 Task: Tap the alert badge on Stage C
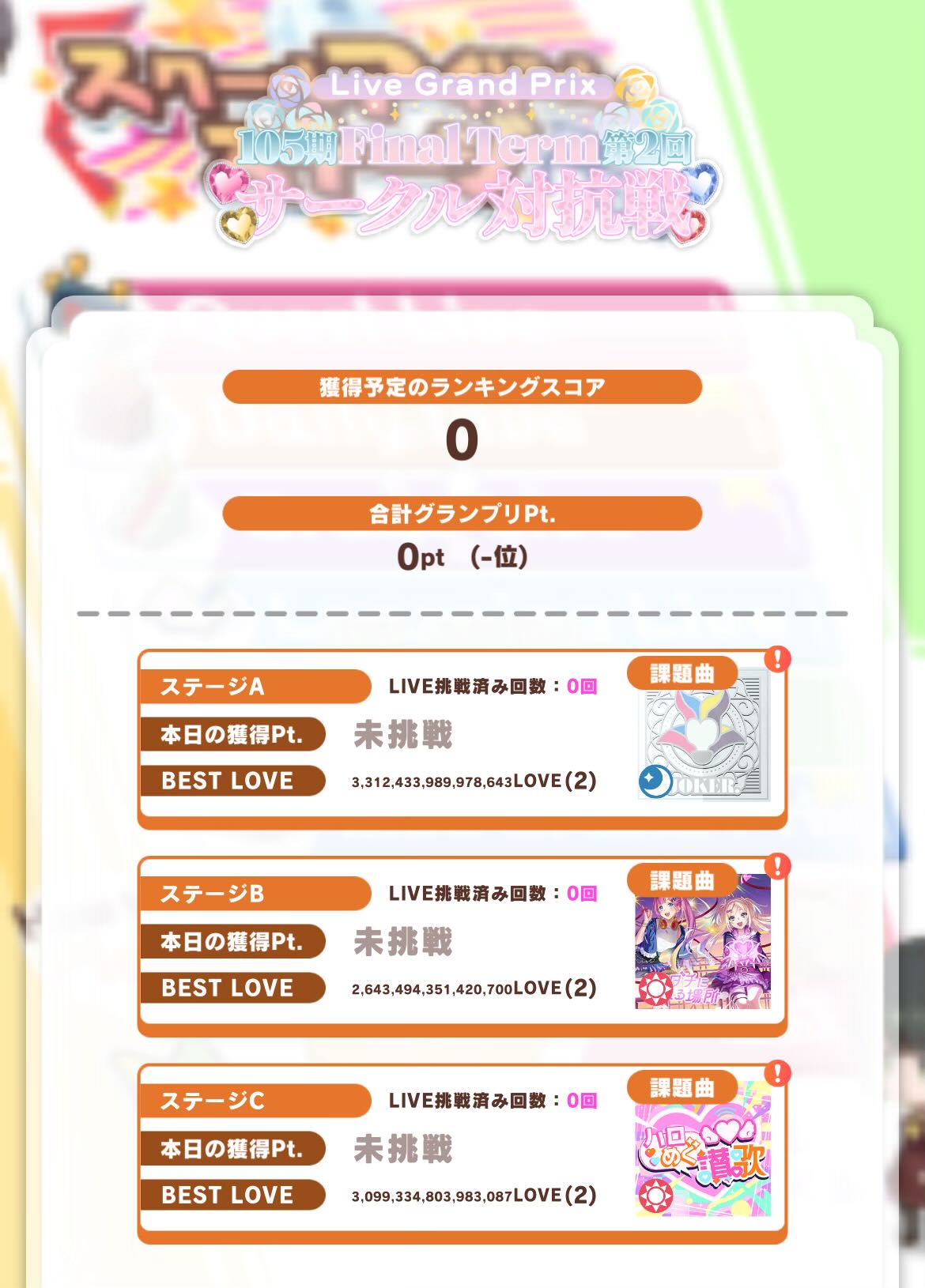pyautogui.click(x=777, y=1073)
